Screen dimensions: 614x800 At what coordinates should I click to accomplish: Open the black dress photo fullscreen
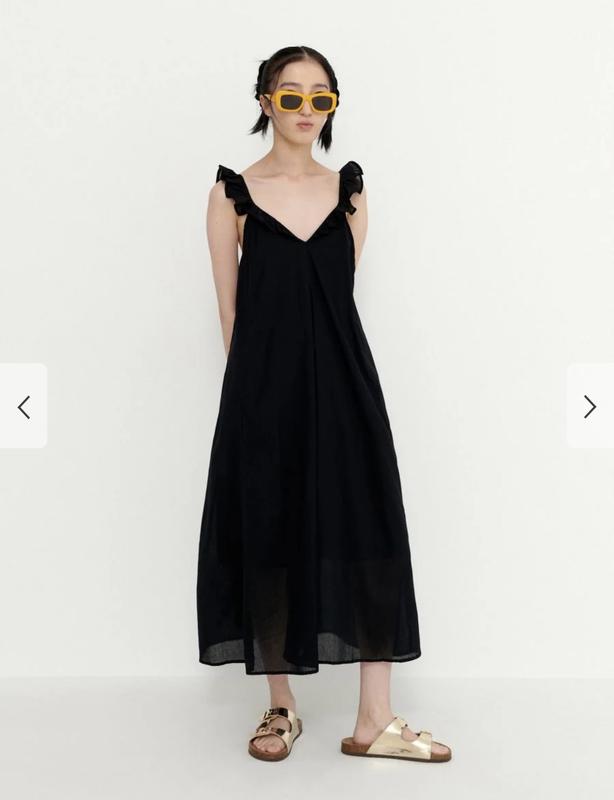(x=305, y=420)
